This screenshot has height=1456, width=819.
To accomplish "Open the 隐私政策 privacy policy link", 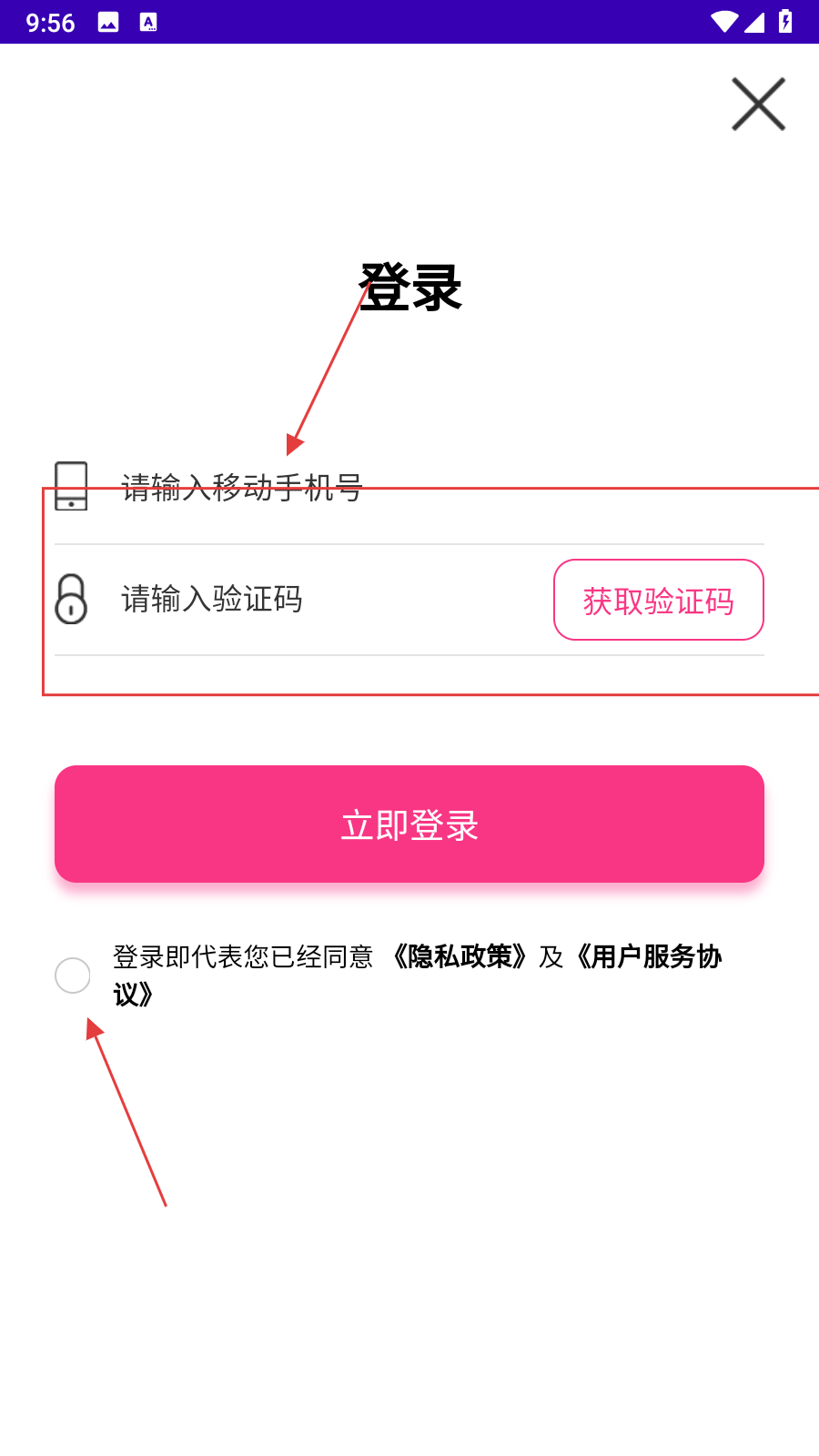I will (460, 957).
